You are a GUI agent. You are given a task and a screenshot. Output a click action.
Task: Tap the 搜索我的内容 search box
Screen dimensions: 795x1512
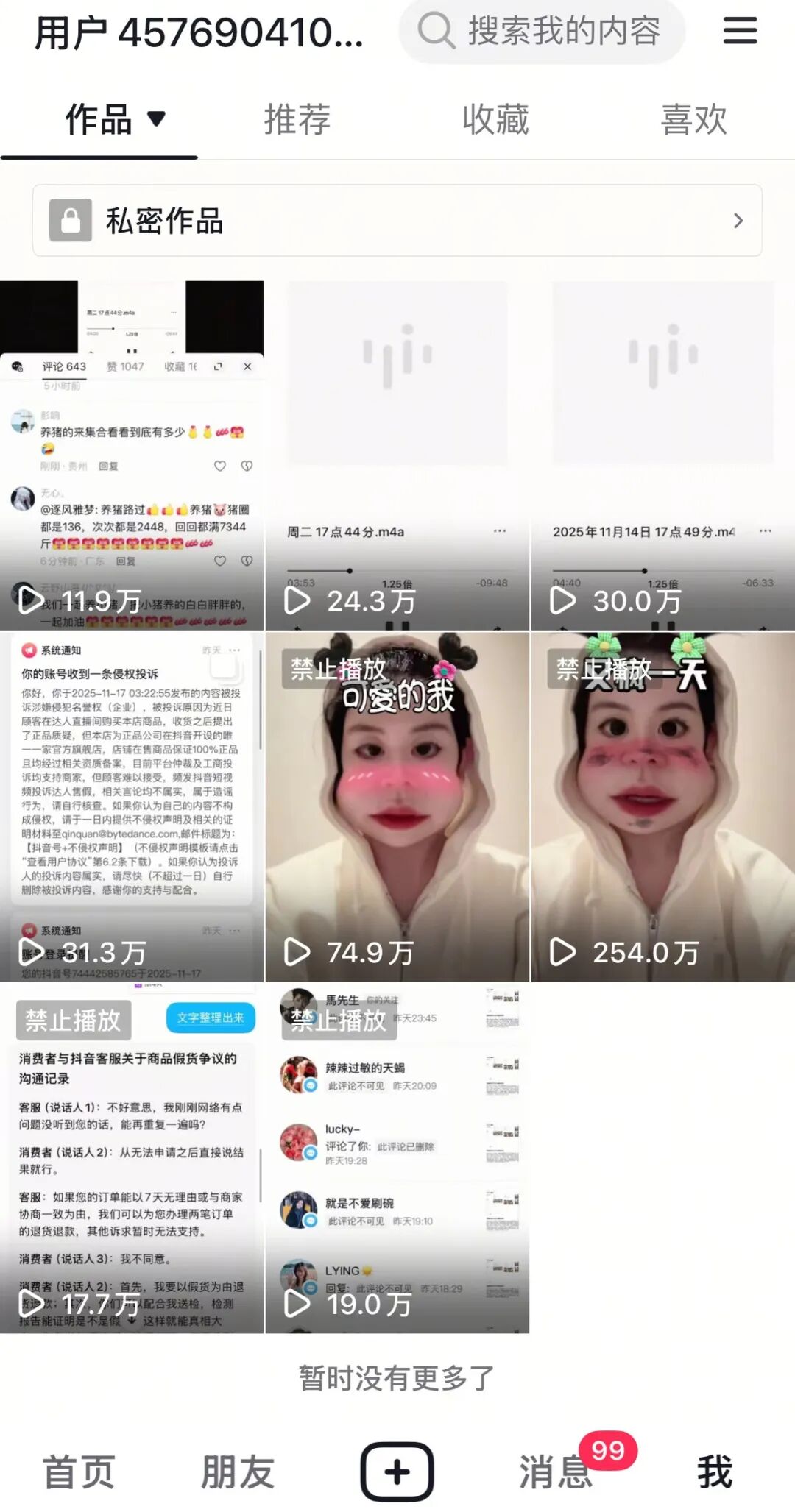click(x=542, y=31)
